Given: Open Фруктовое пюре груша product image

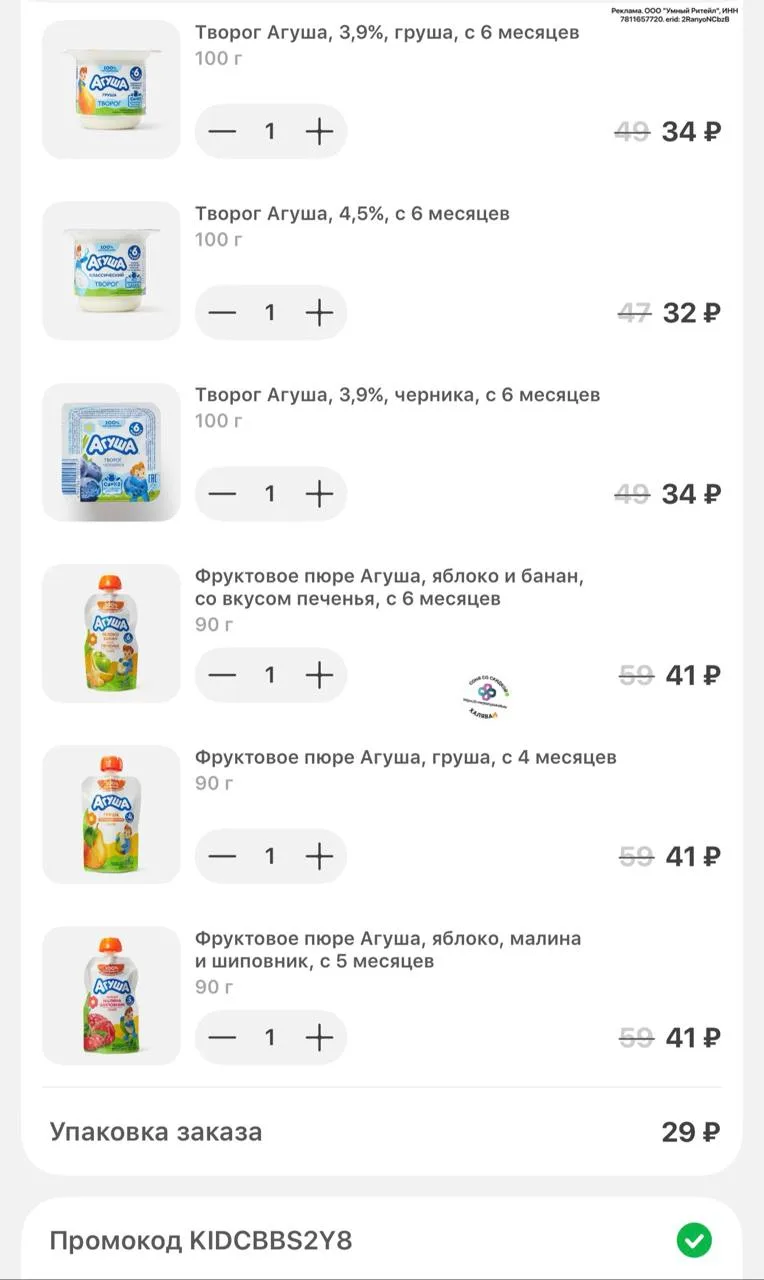Looking at the screenshot, I should coord(111,814).
